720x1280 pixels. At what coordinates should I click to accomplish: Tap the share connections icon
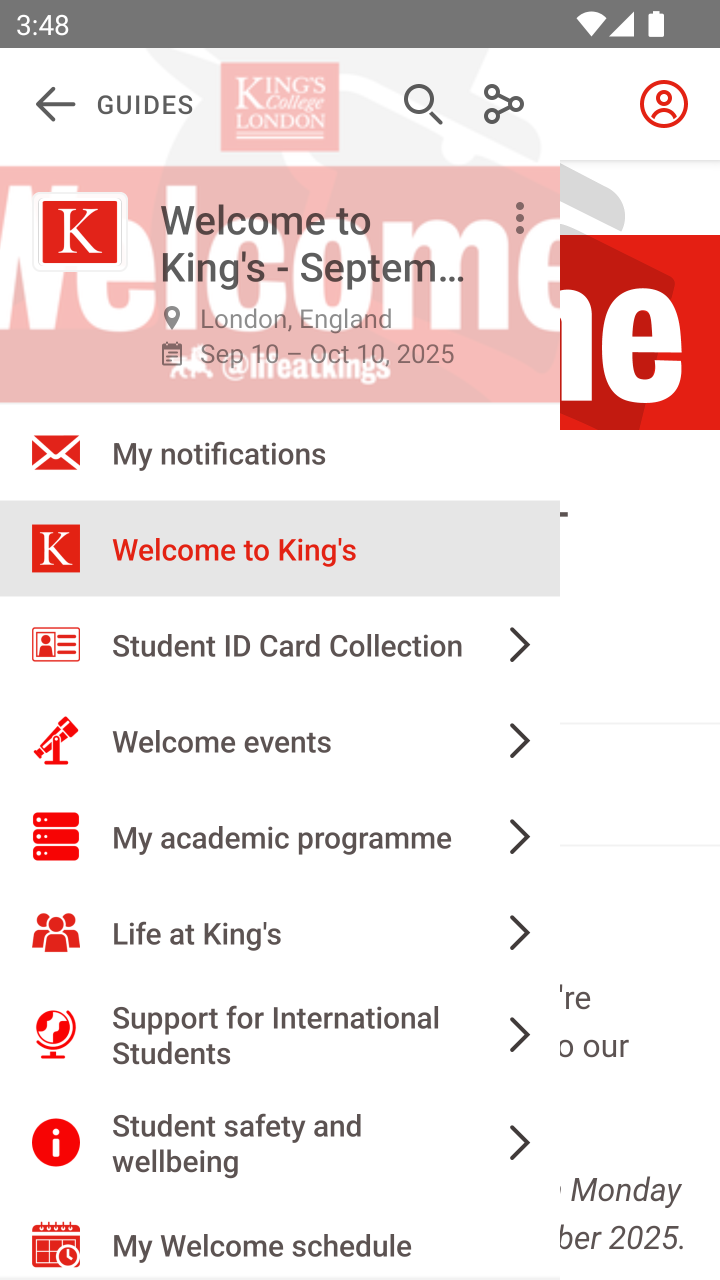tap(503, 104)
